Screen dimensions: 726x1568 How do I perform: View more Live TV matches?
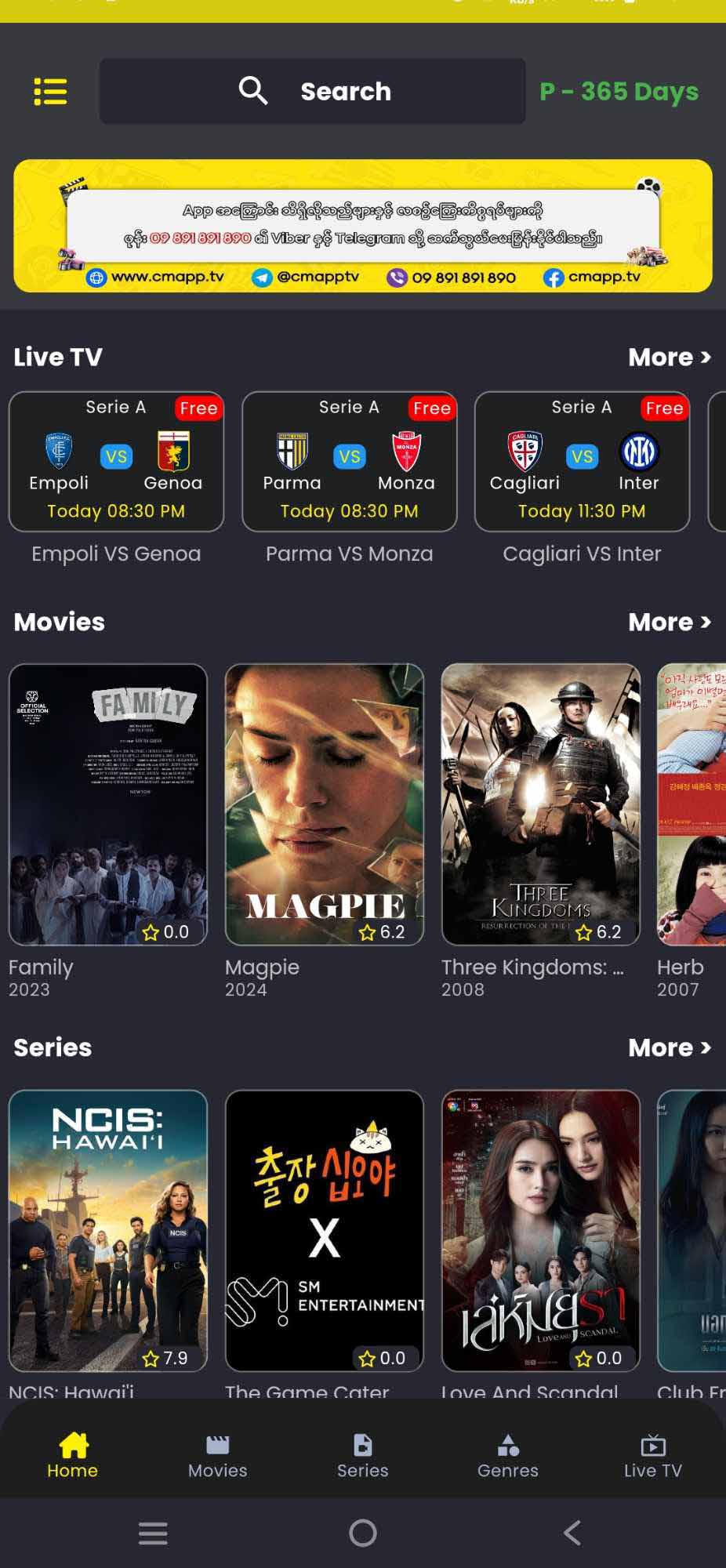(x=669, y=358)
